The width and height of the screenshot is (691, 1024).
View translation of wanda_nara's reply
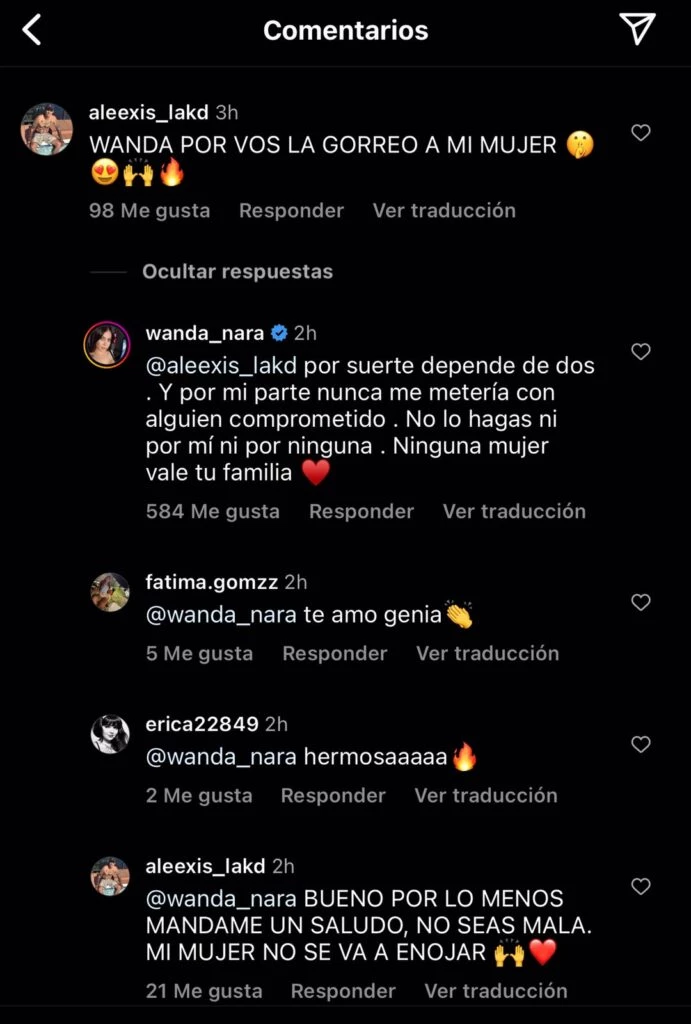[514, 512]
